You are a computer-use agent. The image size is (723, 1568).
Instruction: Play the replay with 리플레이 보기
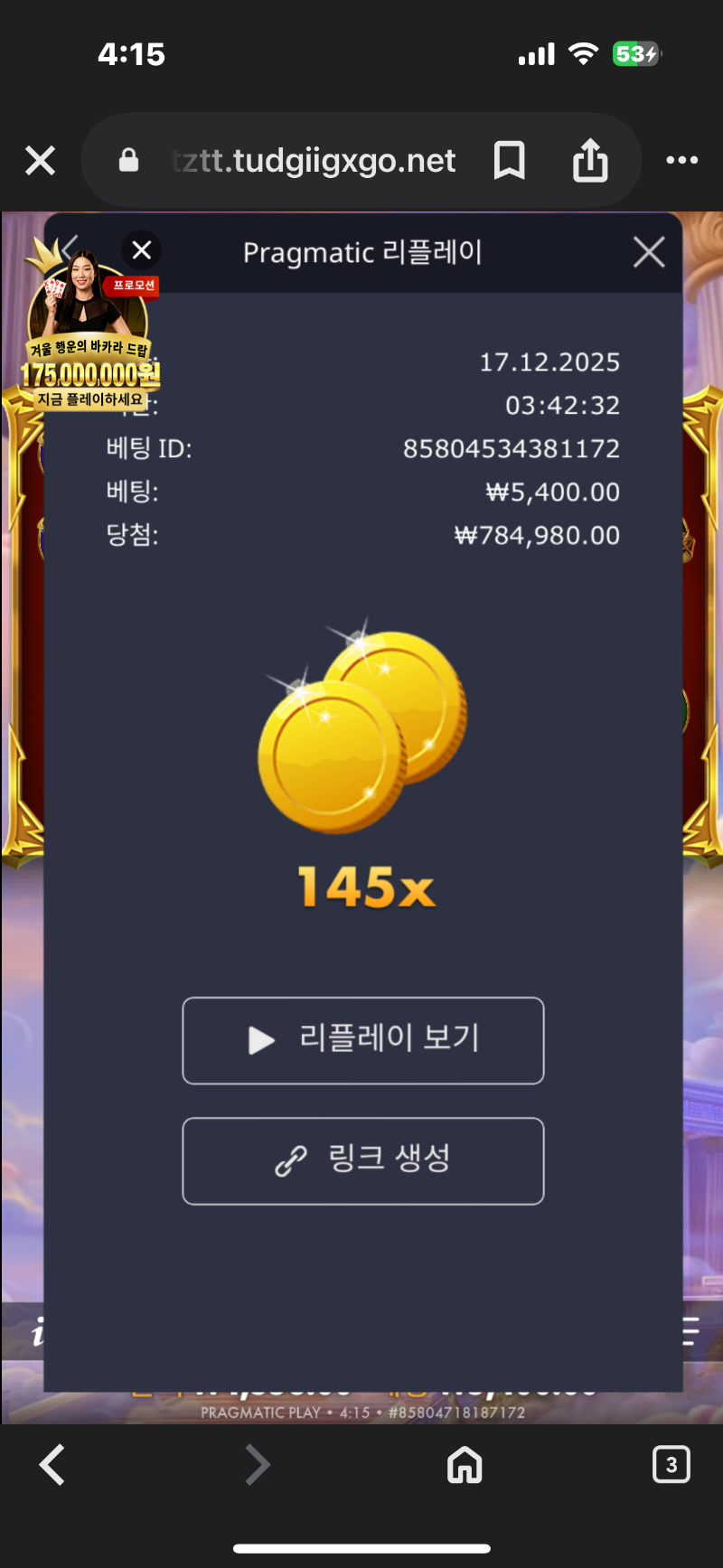click(363, 1040)
